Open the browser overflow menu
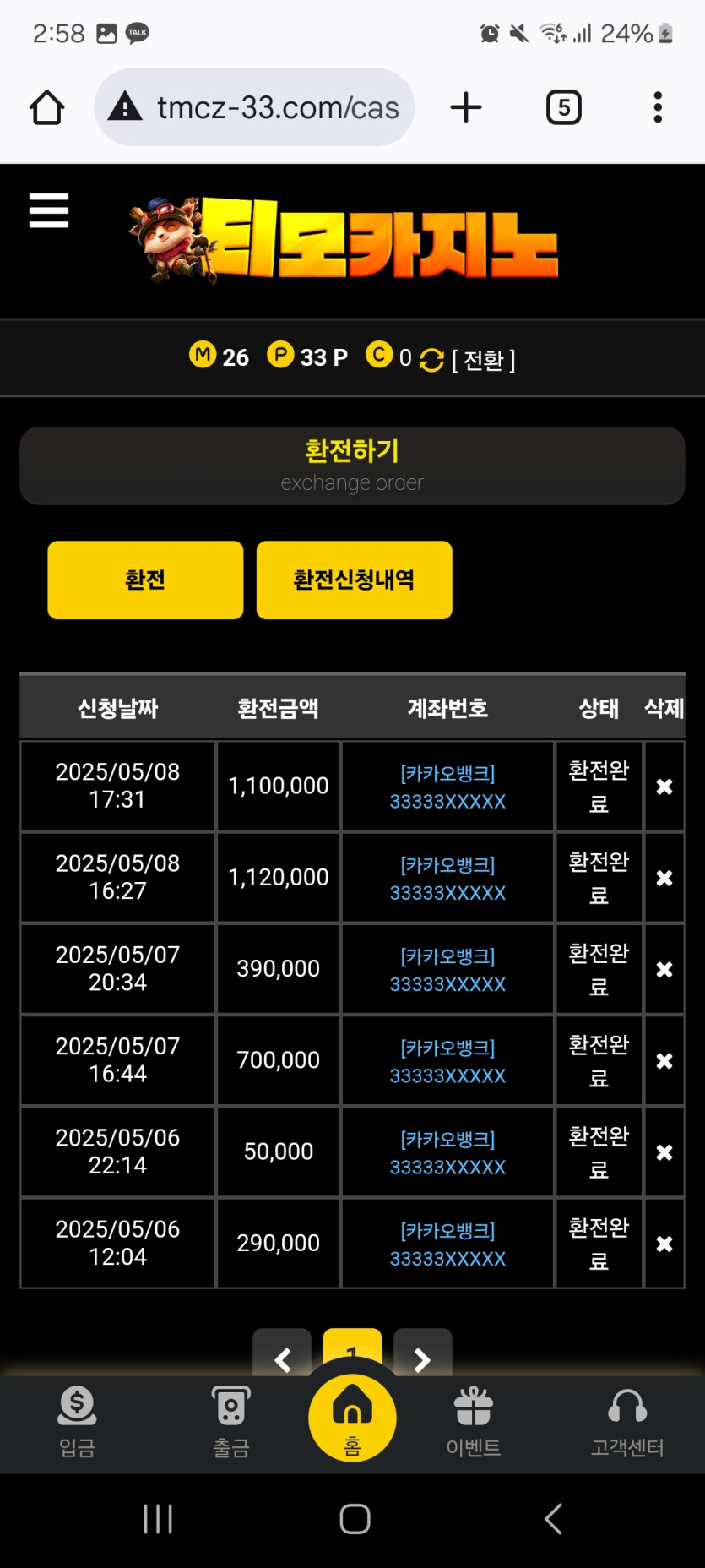The width and height of the screenshot is (705, 1568). pos(658,108)
